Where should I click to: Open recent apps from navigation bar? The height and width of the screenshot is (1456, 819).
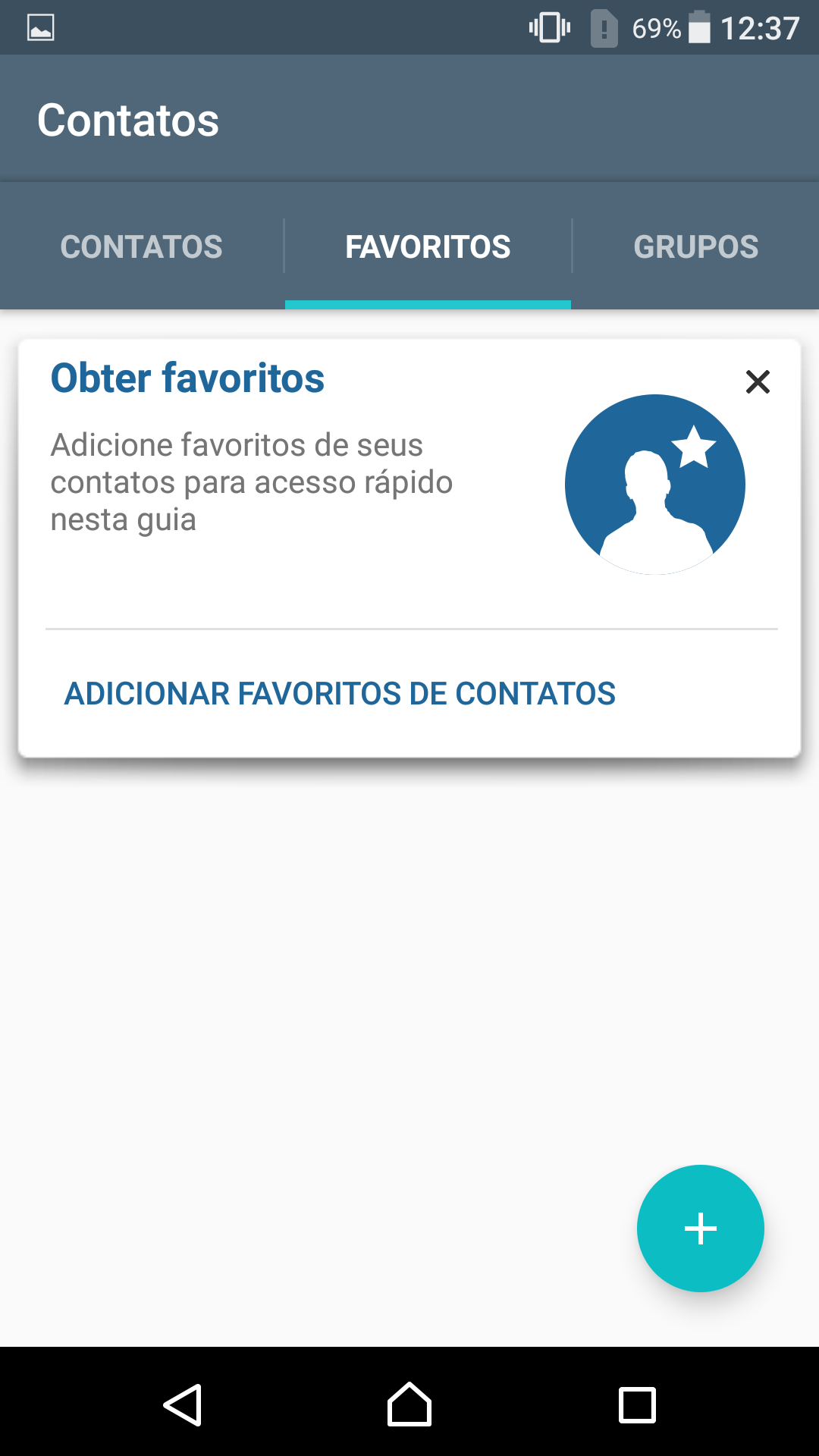coord(637,1405)
